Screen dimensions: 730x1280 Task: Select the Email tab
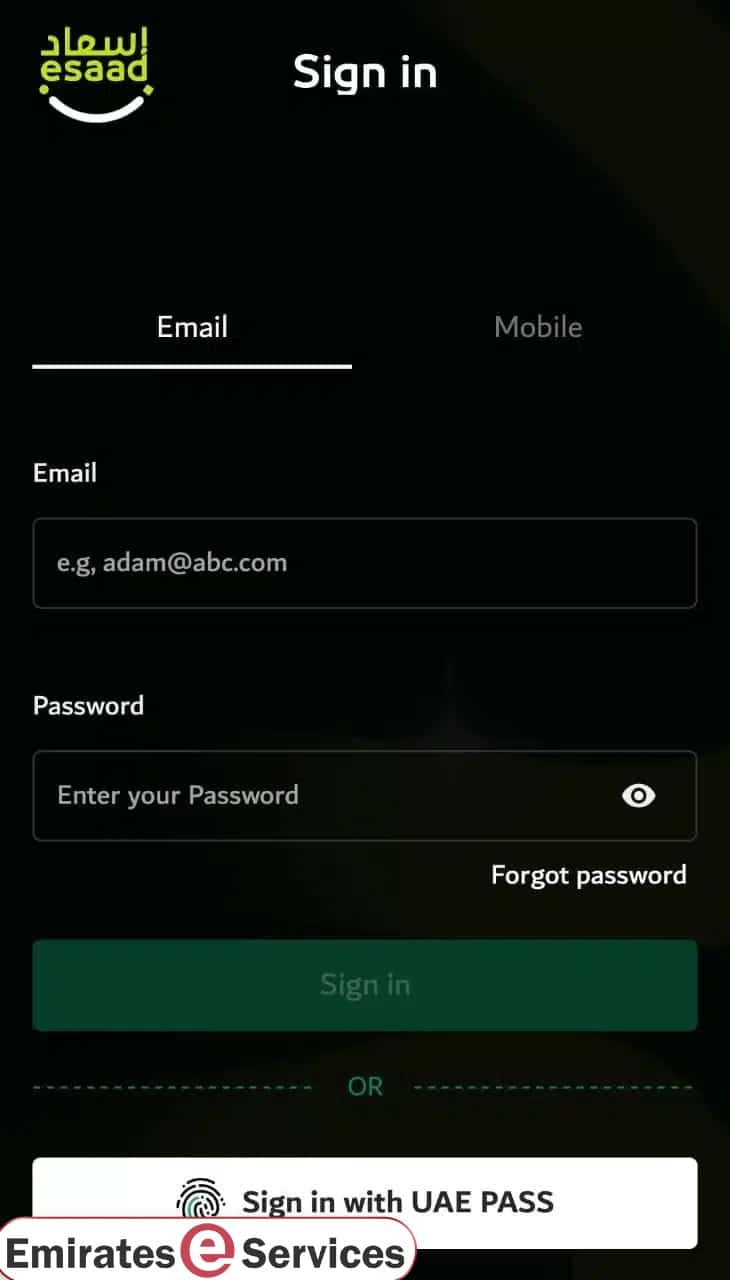click(x=192, y=328)
